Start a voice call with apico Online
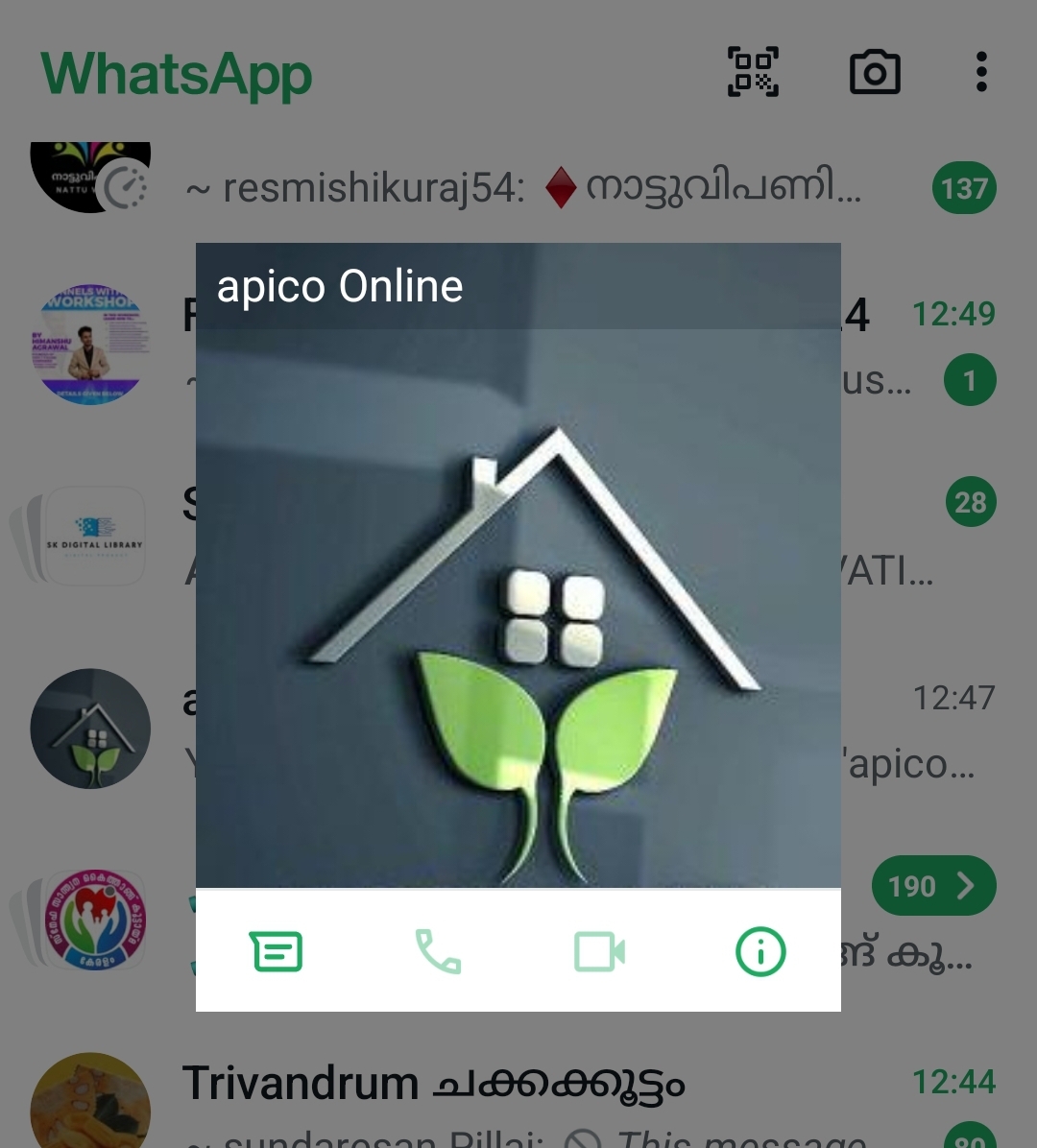This screenshot has width=1037, height=1148. pos(438,951)
